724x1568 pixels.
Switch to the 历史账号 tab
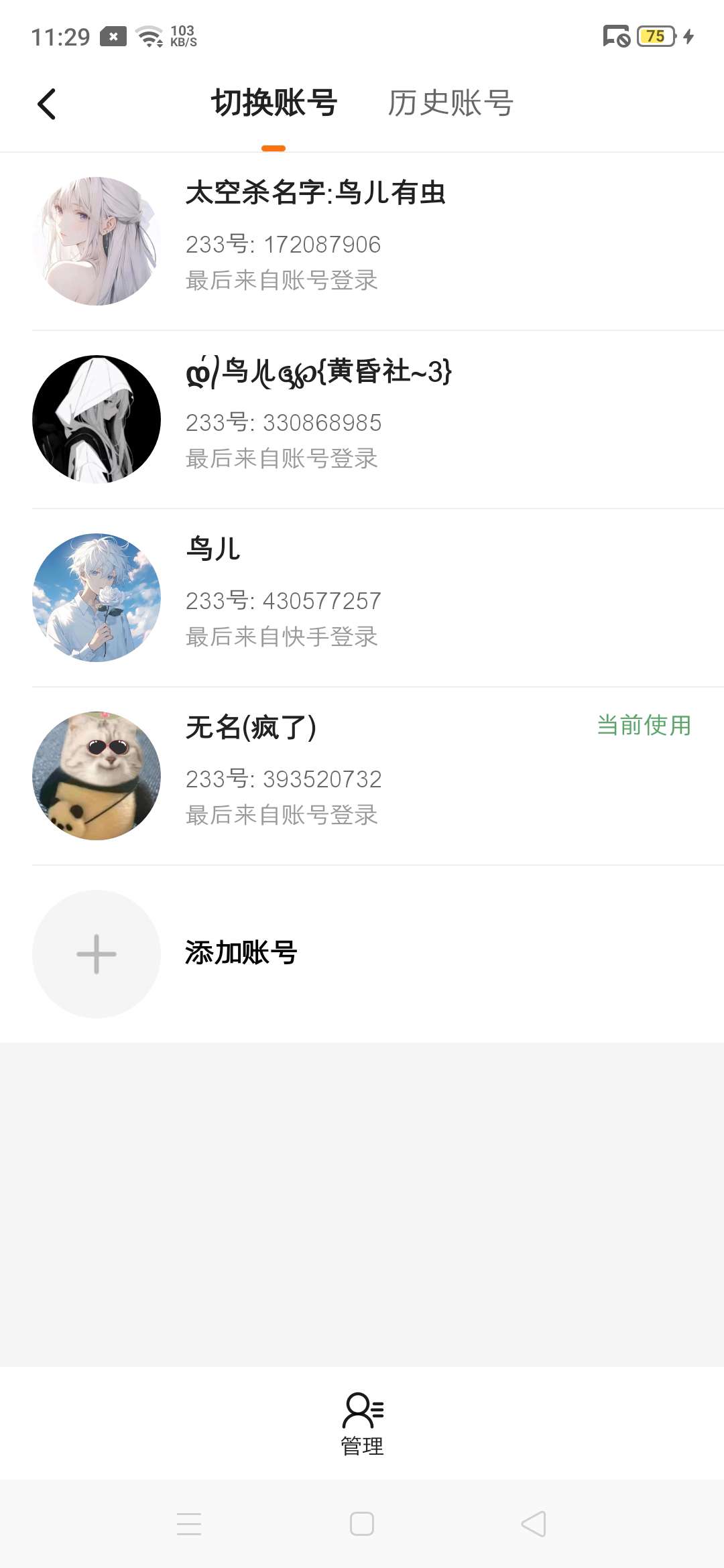(x=450, y=104)
